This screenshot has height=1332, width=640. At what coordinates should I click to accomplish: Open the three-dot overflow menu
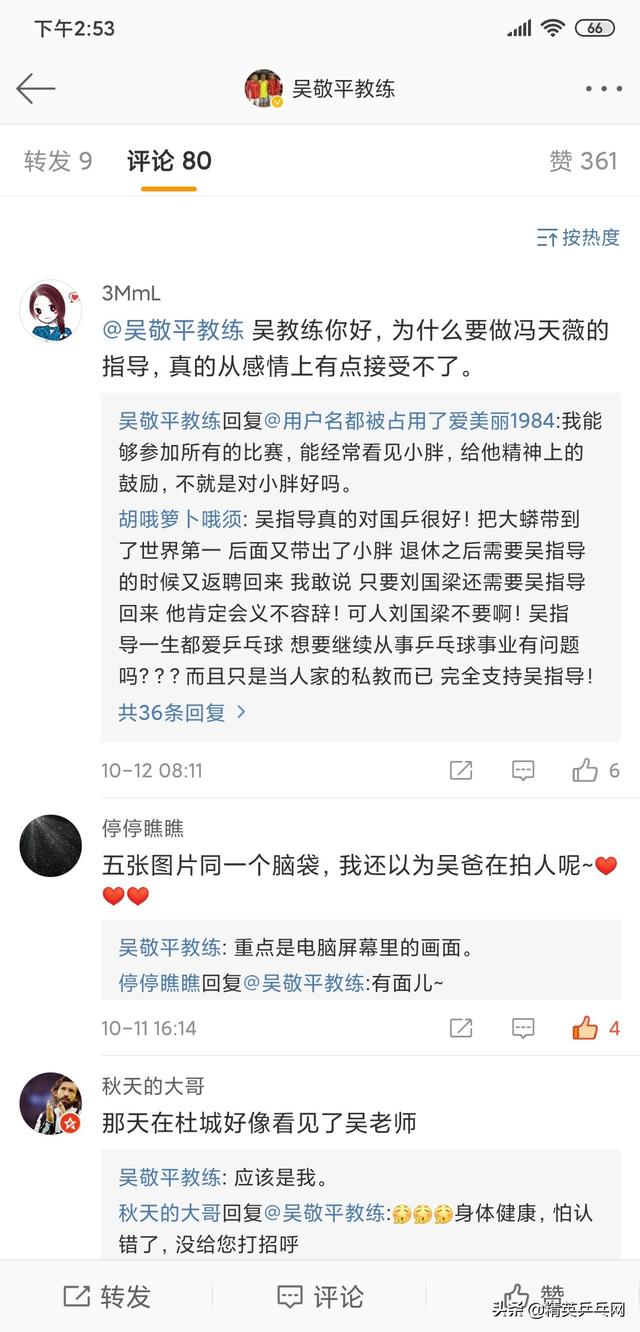pos(603,89)
